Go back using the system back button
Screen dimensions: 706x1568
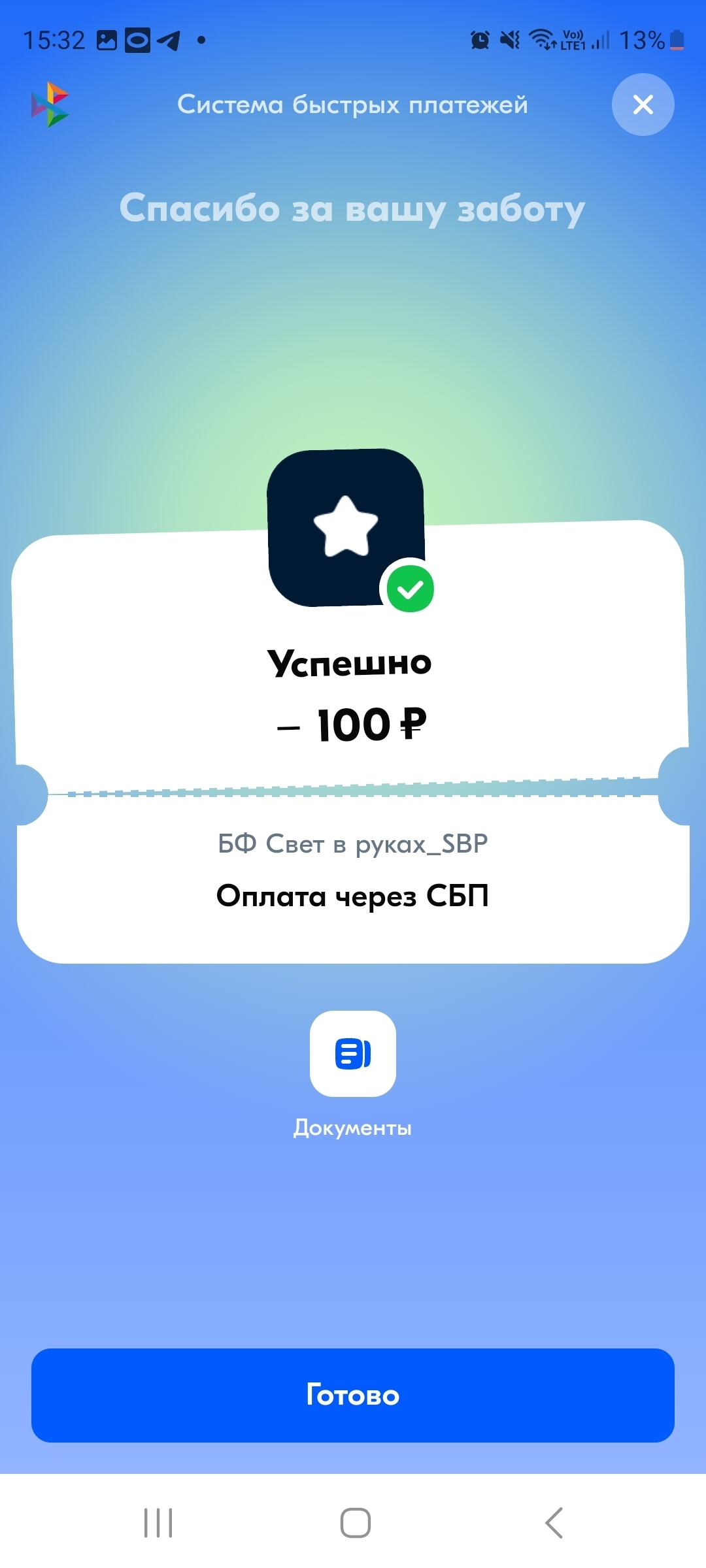coord(554,1523)
